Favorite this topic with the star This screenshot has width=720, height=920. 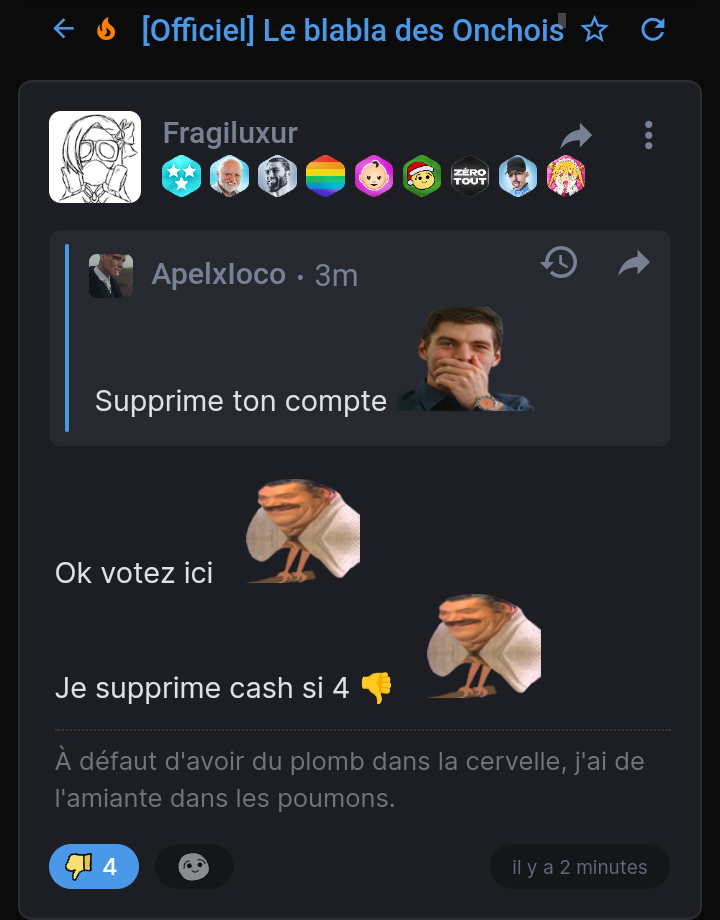tap(595, 30)
